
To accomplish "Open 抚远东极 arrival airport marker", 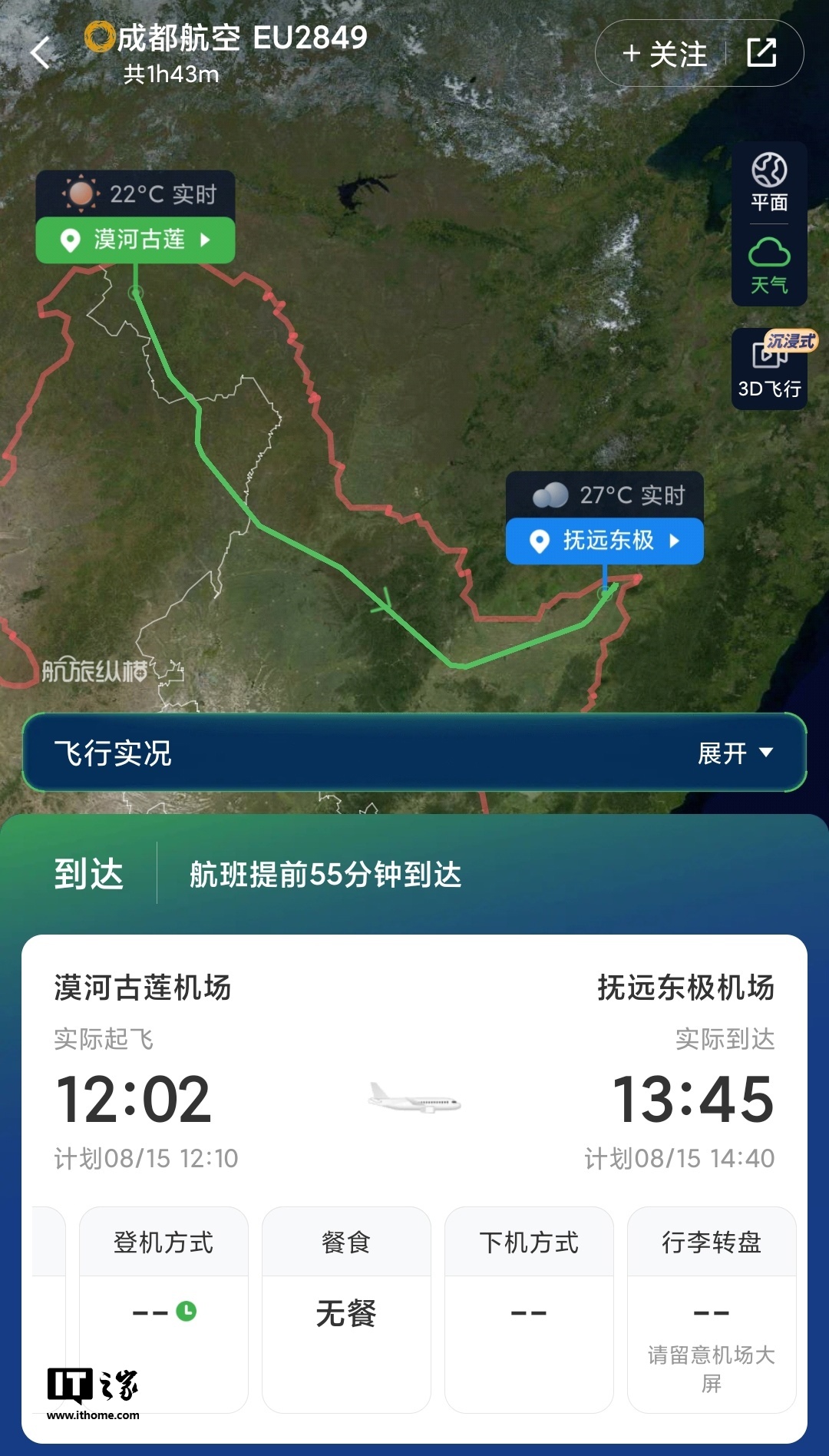I will 605,541.
